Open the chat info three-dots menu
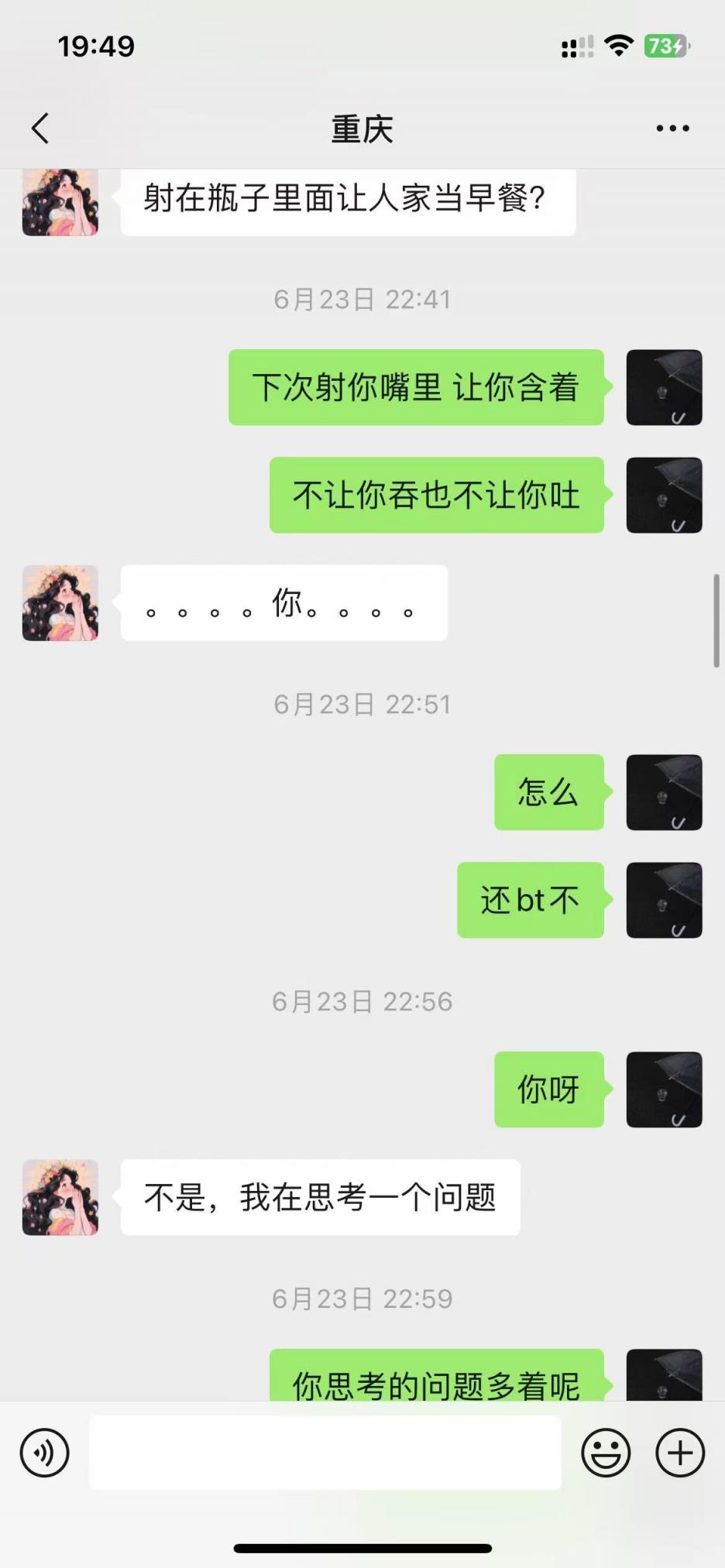Image resolution: width=725 pixels, height=1568 pixels. point(672,129)
